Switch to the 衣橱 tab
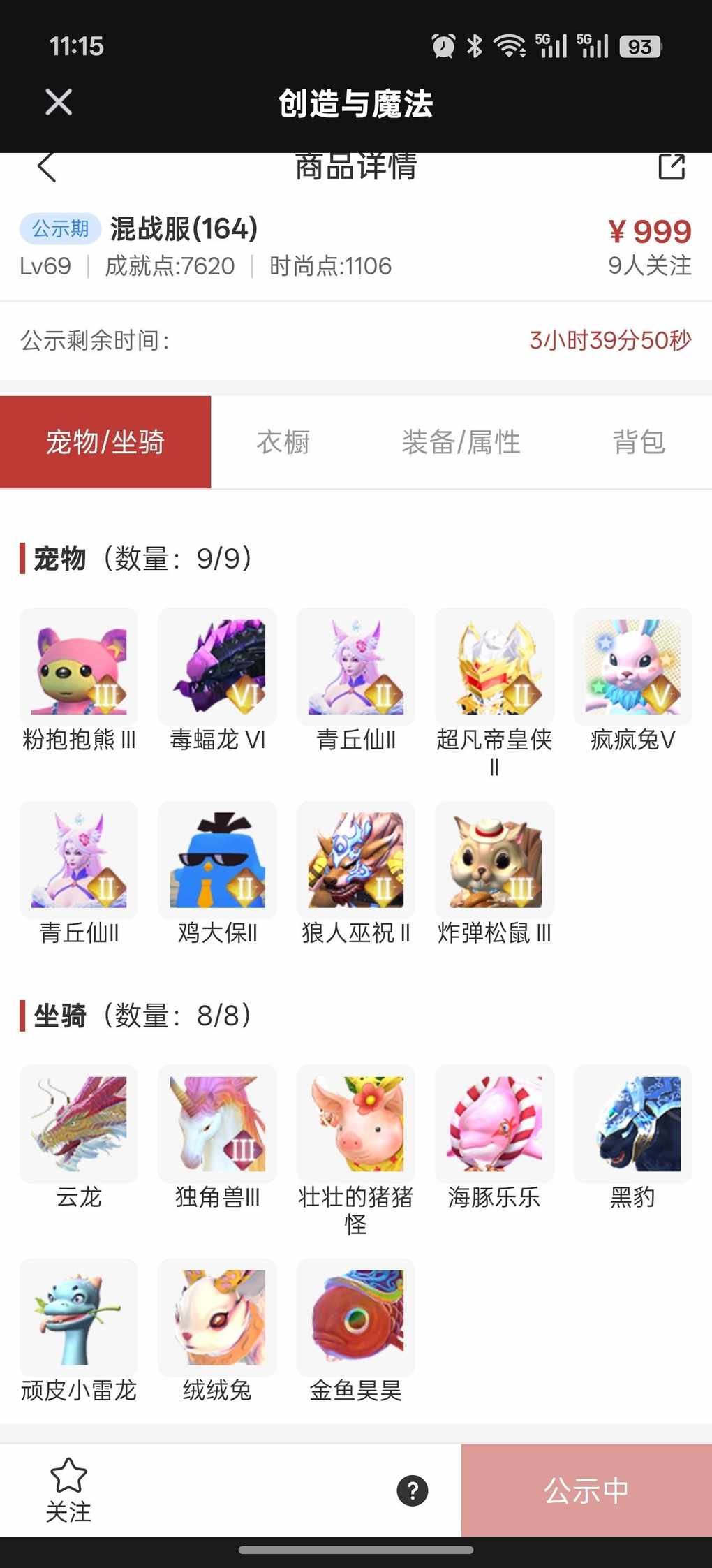Viewport: 712px width, 1568px height. point(283,442)
